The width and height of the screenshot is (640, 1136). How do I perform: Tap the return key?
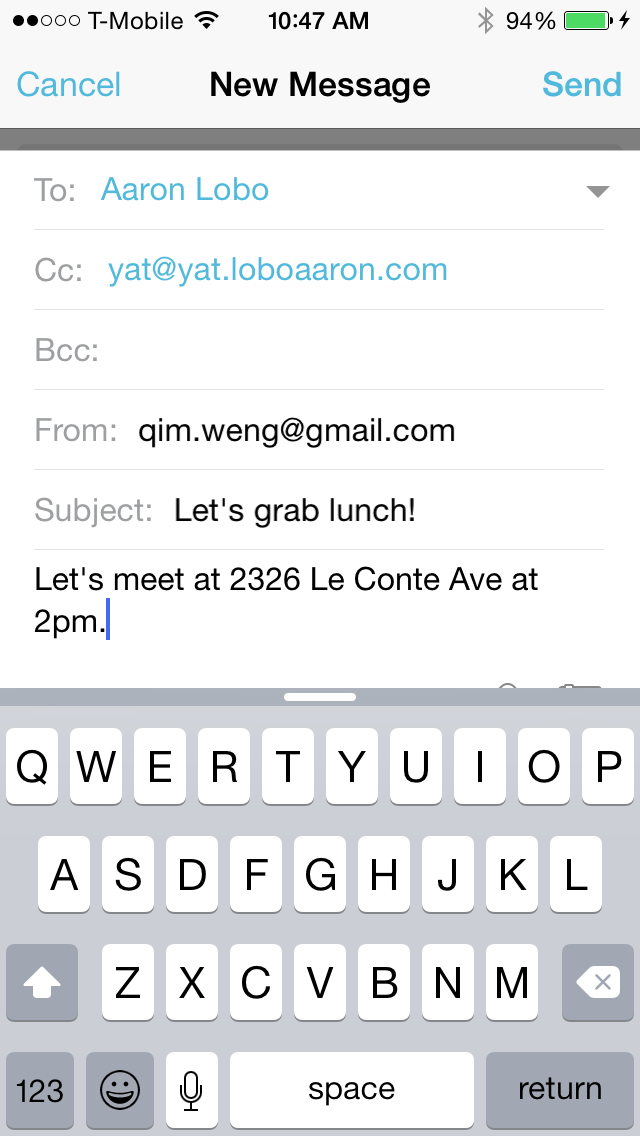click(559, 1089)
